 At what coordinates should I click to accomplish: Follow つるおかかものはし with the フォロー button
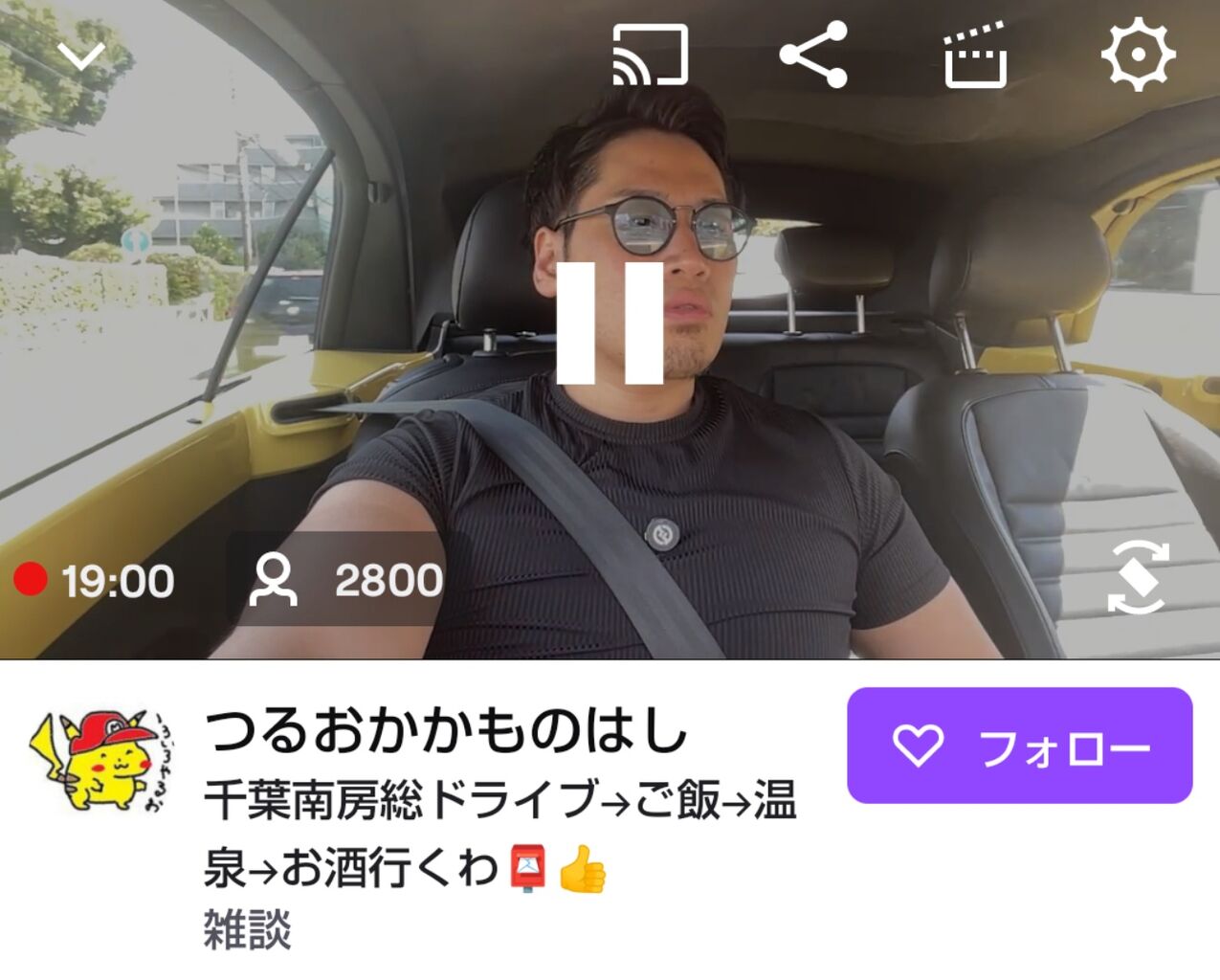tap(1019, 746)
